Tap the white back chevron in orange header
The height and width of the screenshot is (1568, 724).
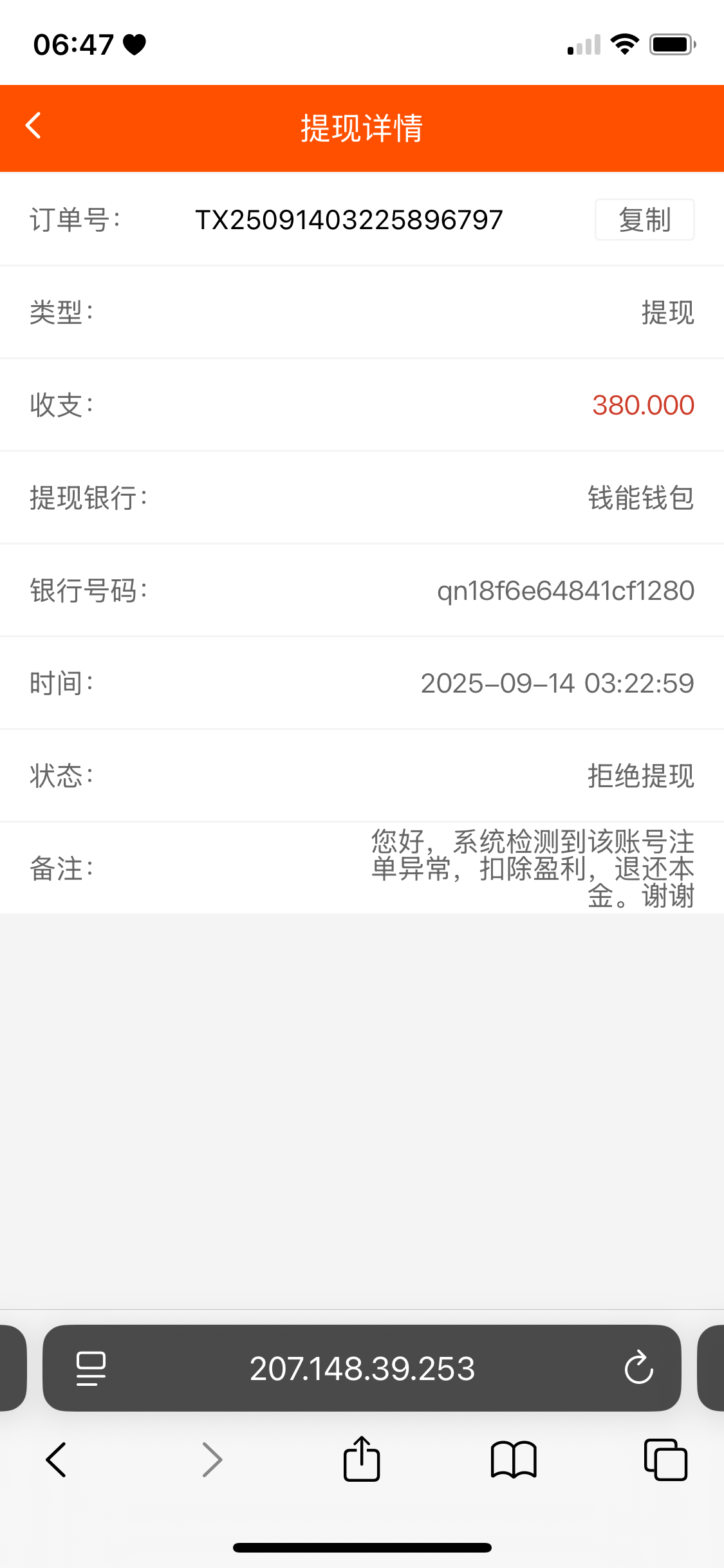[33, 127]
